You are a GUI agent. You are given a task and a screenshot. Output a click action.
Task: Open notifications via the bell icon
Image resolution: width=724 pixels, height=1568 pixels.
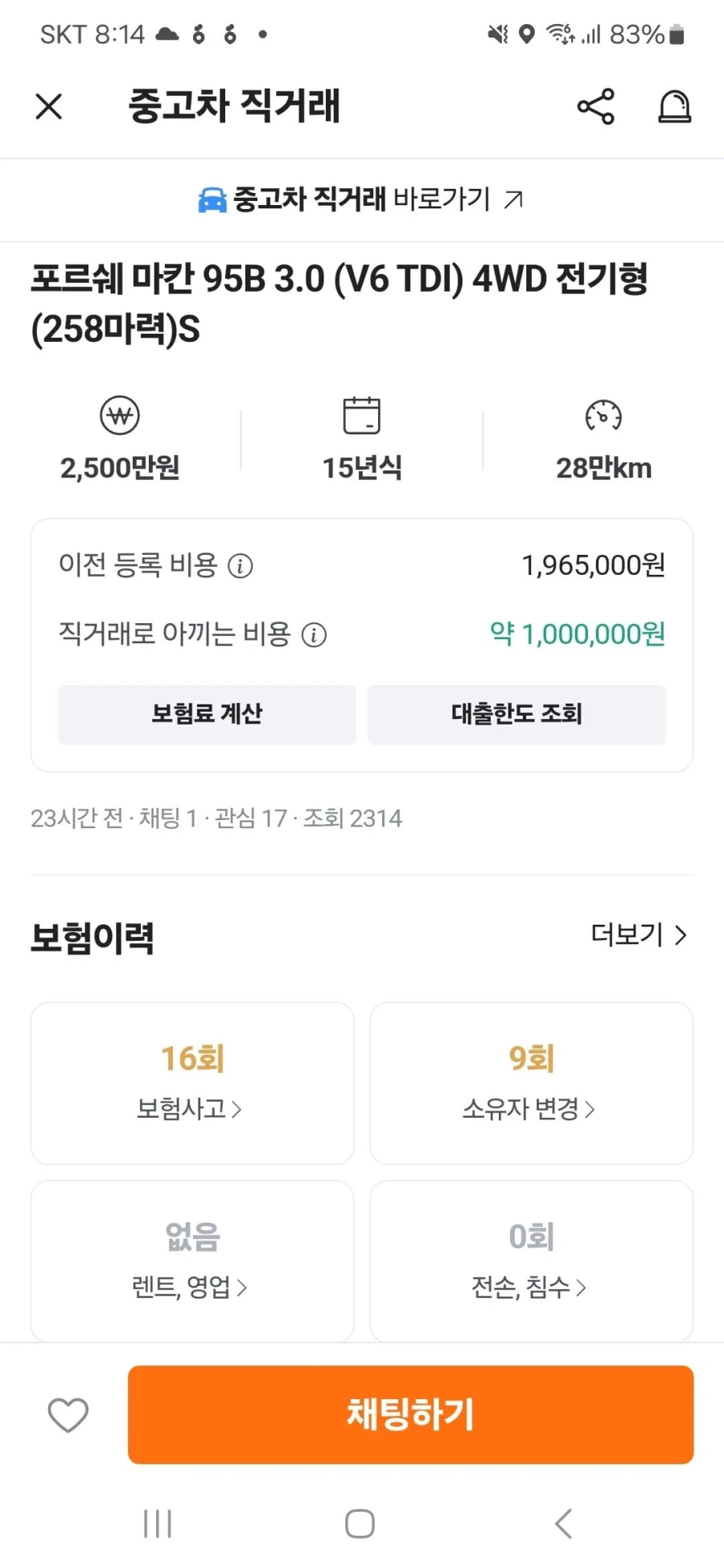click(x=675, y=107)
